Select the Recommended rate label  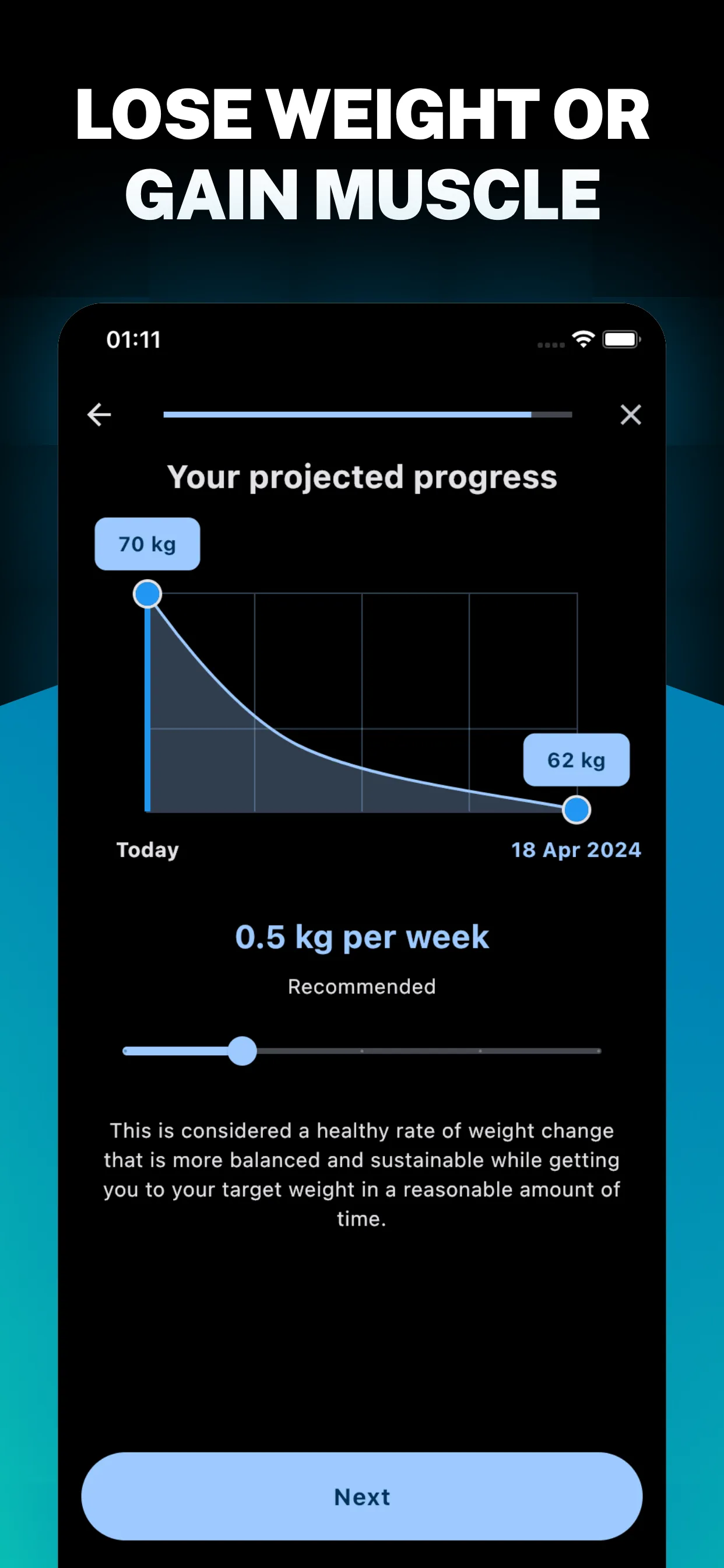coord(361,986)
